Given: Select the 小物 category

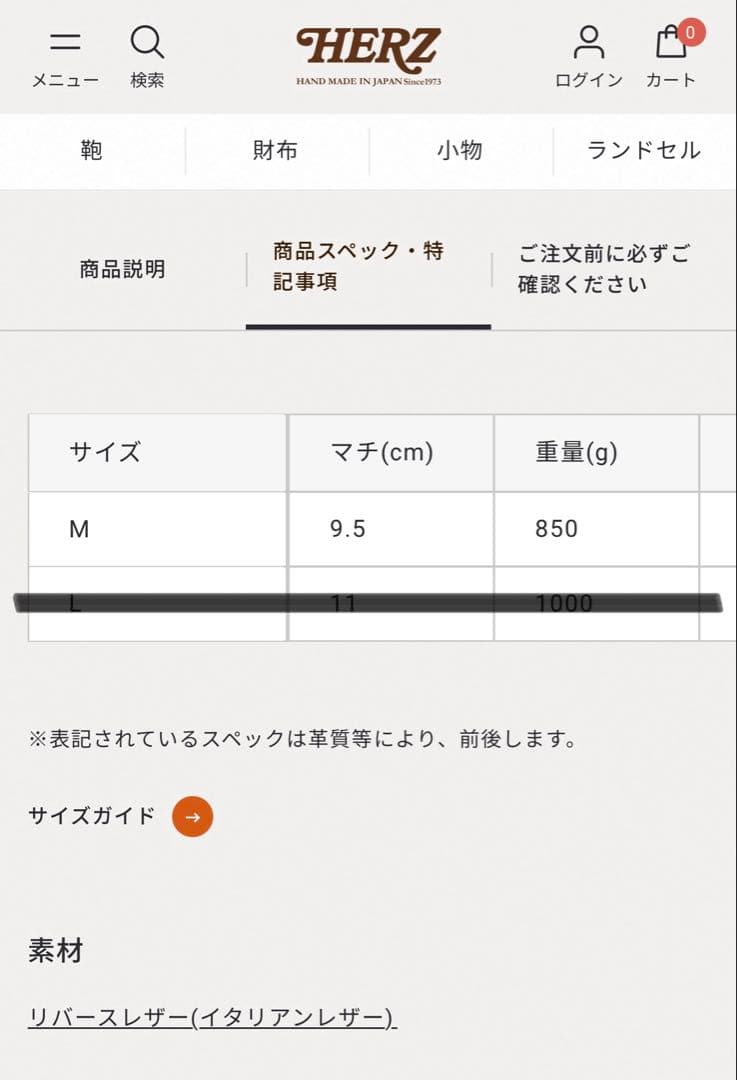Looking at the screenshot, I should (460, 150).
